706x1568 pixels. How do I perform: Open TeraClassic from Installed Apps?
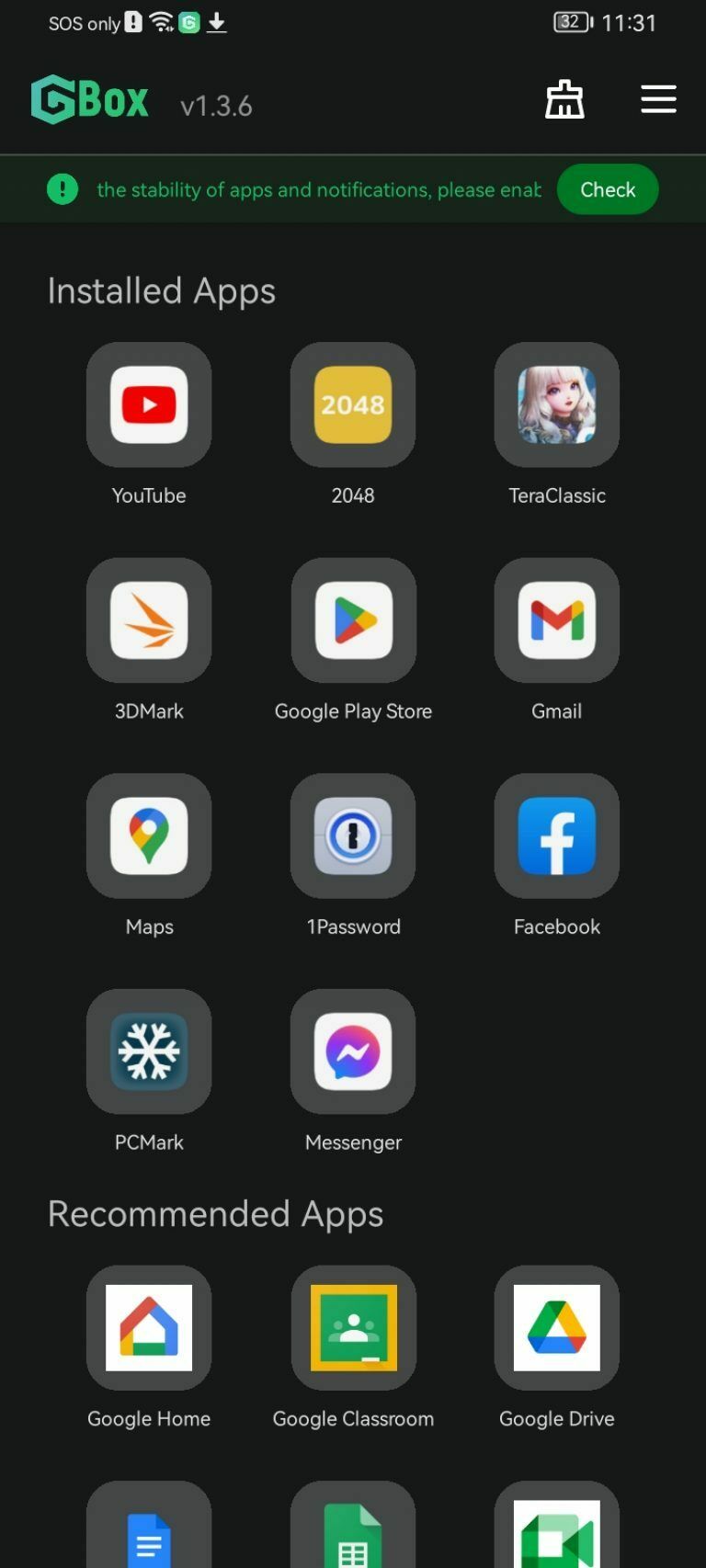556,404
